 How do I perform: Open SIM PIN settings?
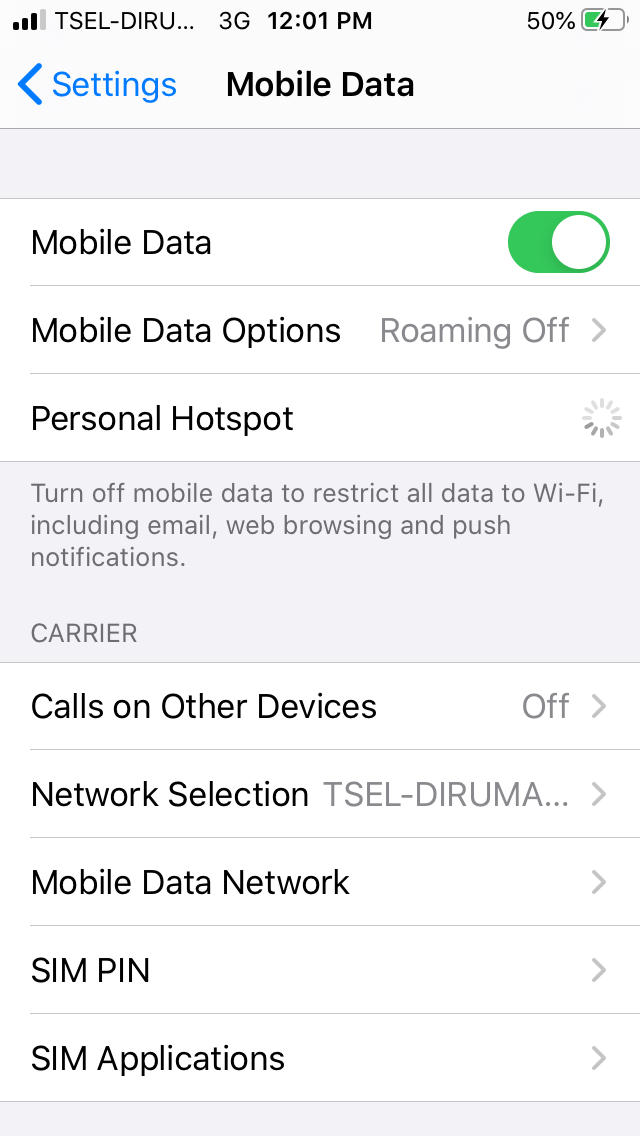(x=320, y=970)
